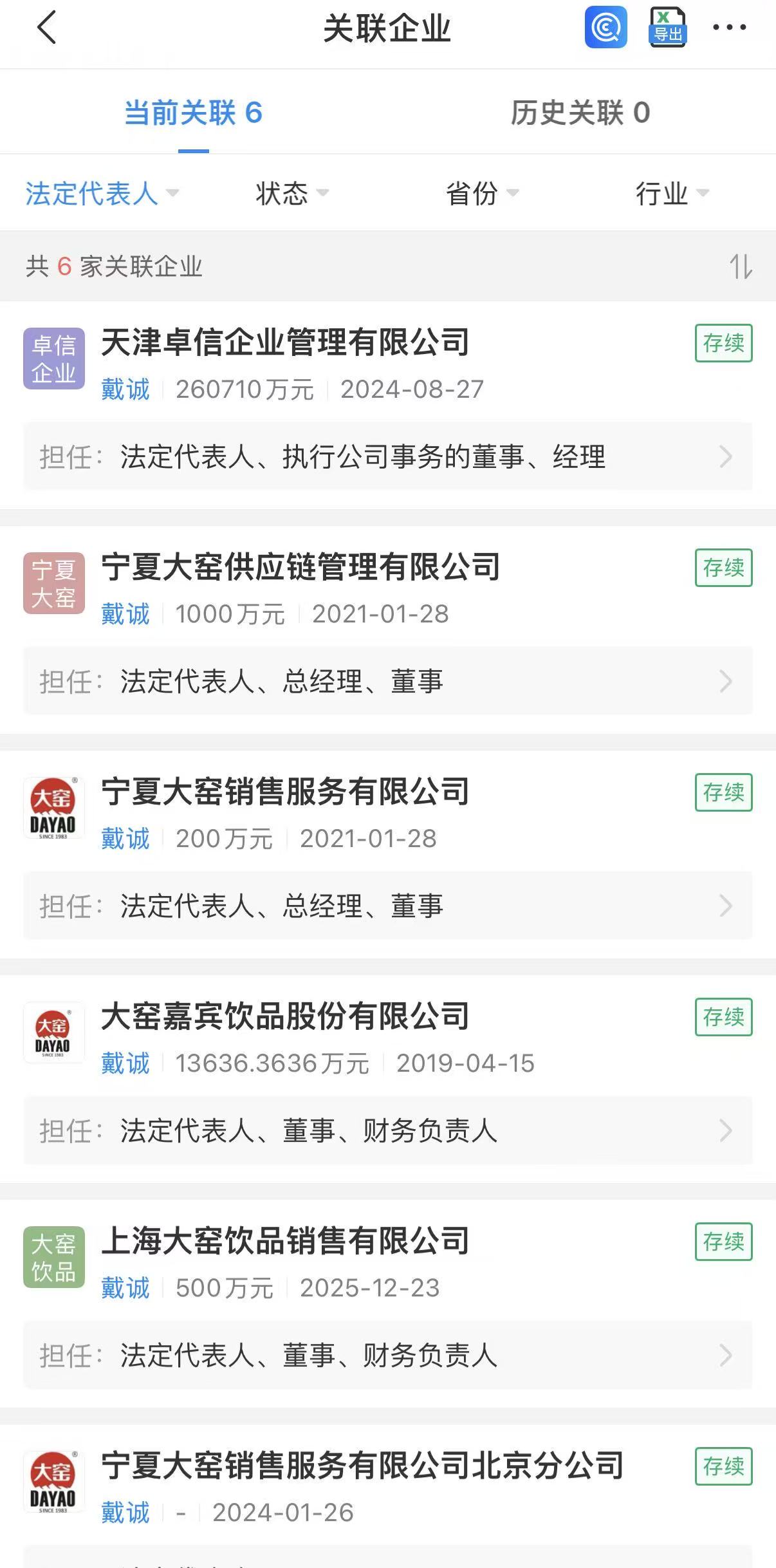Image resolution: width=776 pixels, height=1568 pixels.
Task: Open the Qichacha logo icon in header
Action: (607, 28)
